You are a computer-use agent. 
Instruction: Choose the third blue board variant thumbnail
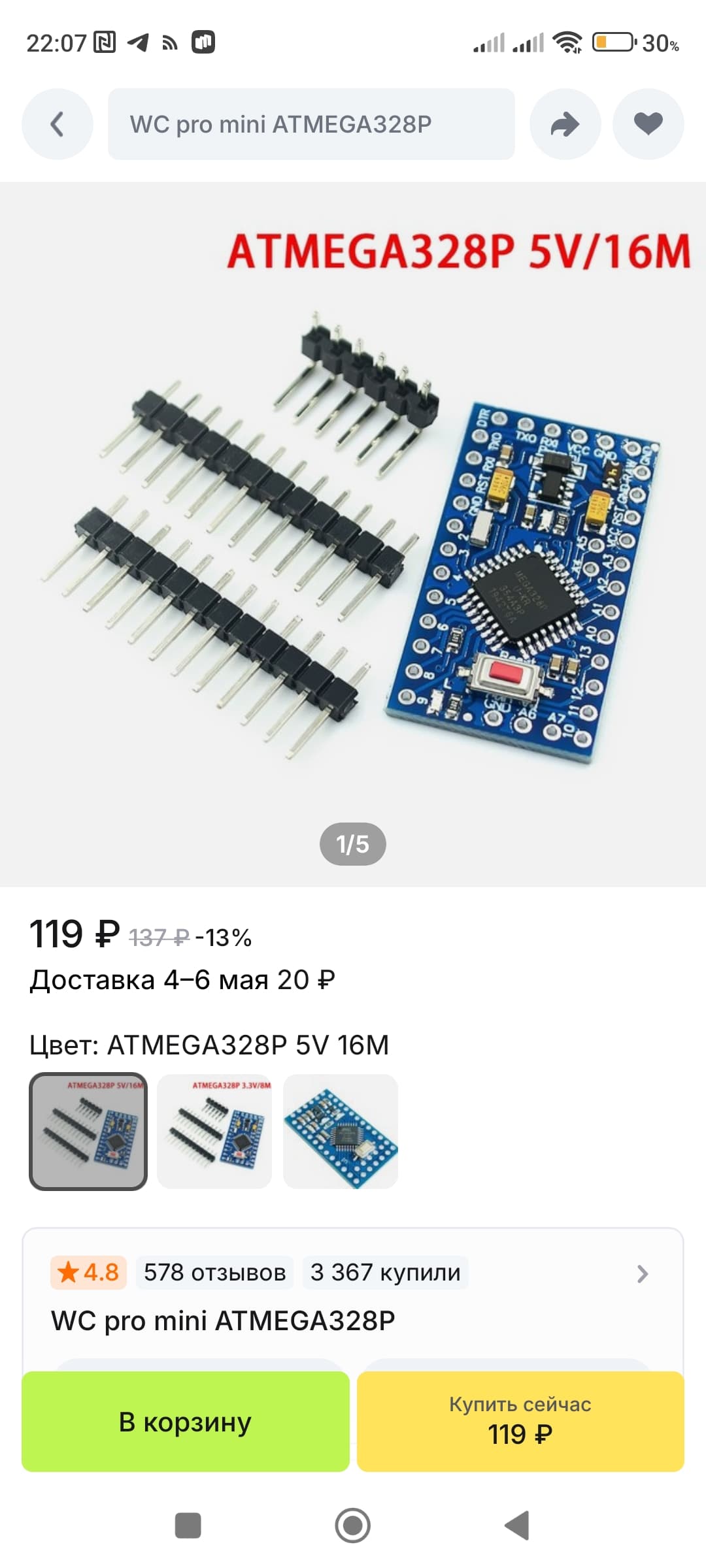341,1132
